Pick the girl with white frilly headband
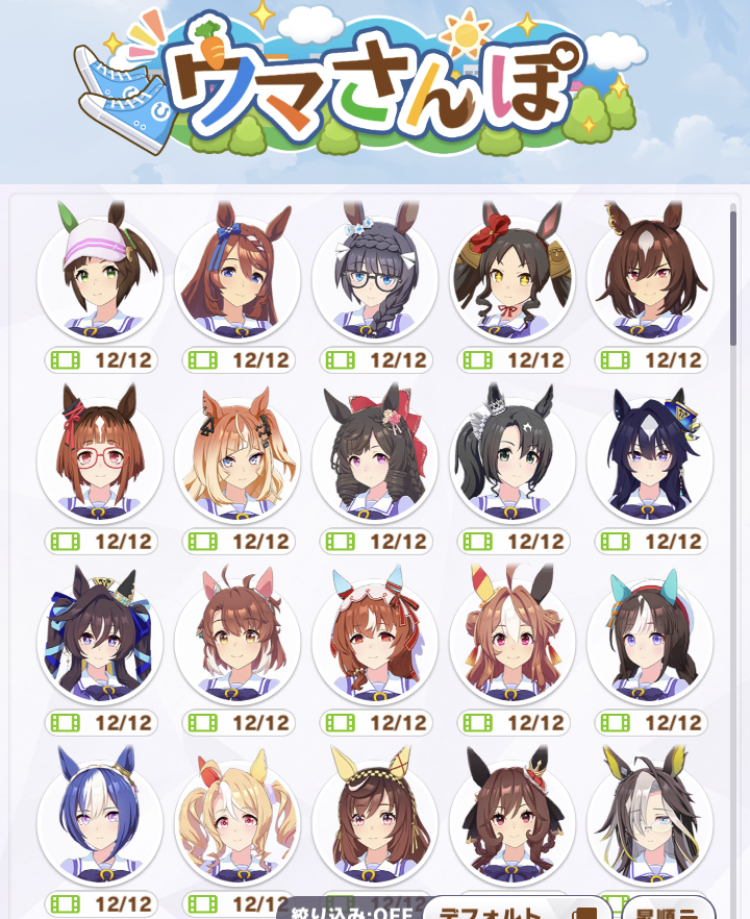The image size is (750, 919). click(375, 637)
